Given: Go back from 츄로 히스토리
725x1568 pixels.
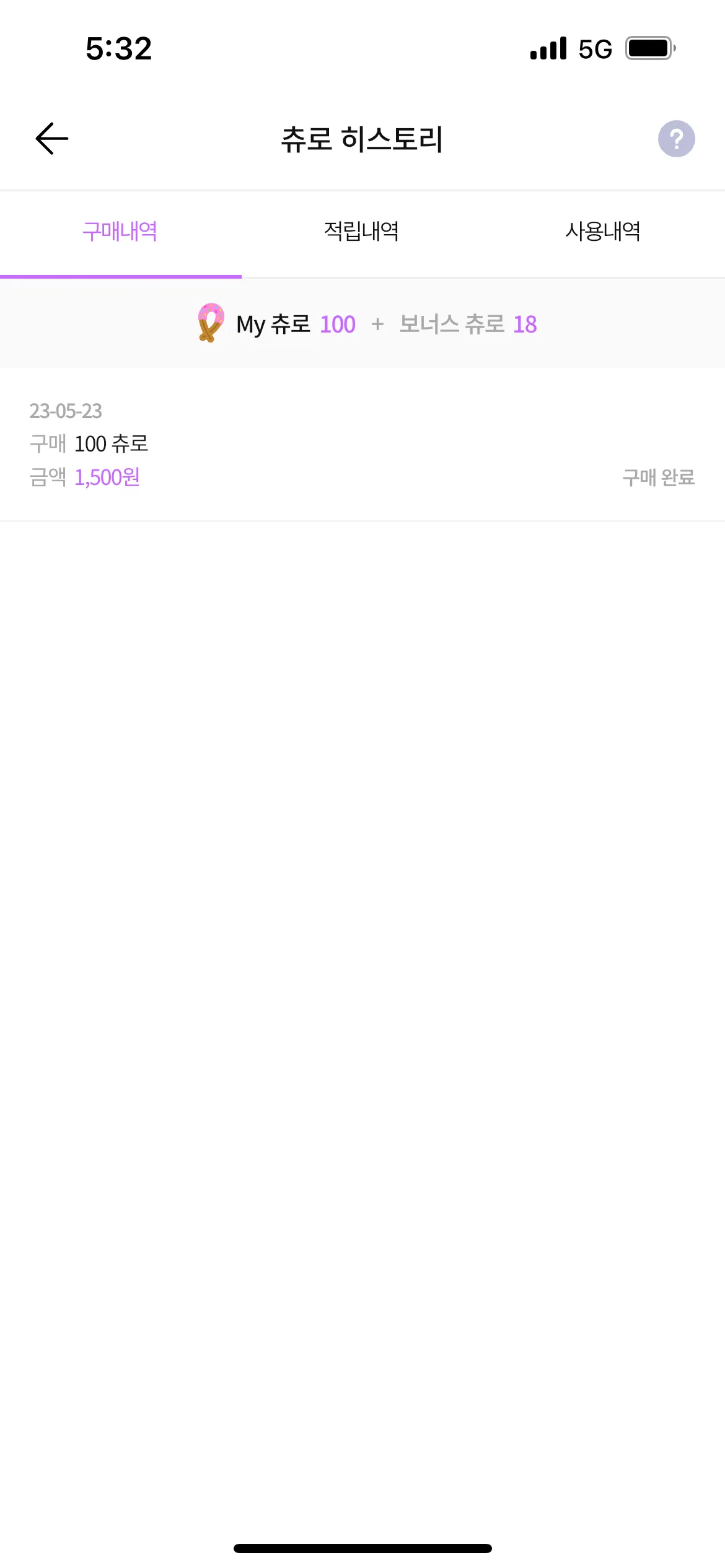Looking at the screenshot, I should [52, 138].
